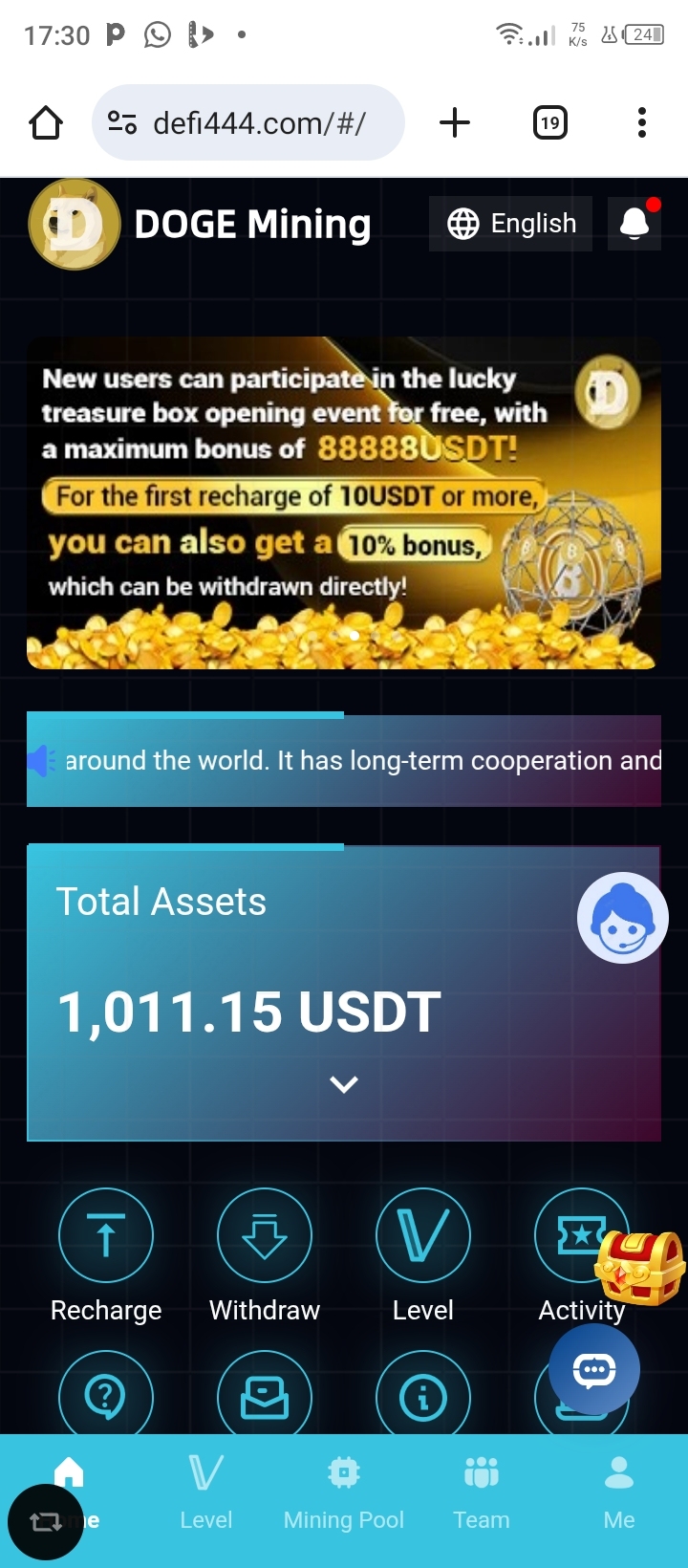Image resolution: width=688 pixels, height=1568 pixels.
Task: Open Recharge
Action: pos(106,1235)
